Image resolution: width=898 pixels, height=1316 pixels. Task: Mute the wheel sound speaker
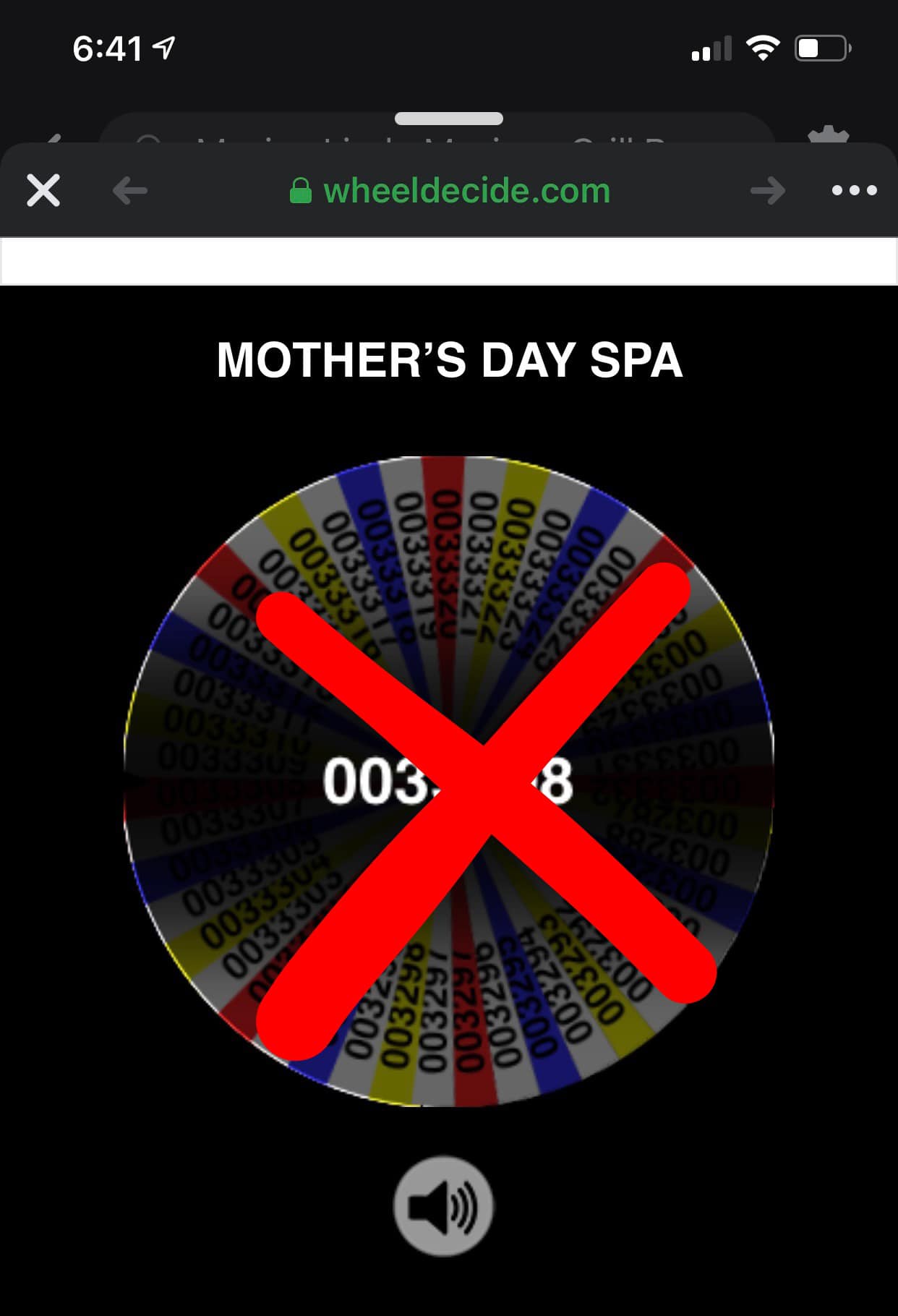click(443, 1206)
